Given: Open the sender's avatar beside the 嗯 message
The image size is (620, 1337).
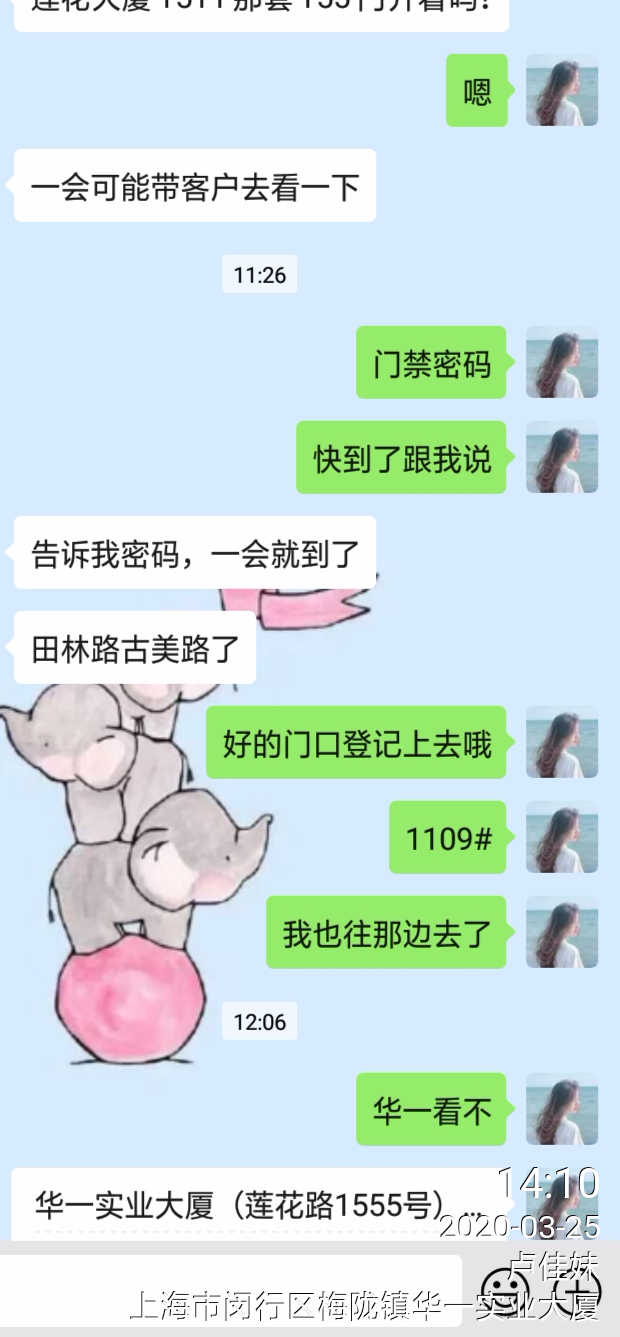Looking at the screenshot, I should click(x=562, y=90).
